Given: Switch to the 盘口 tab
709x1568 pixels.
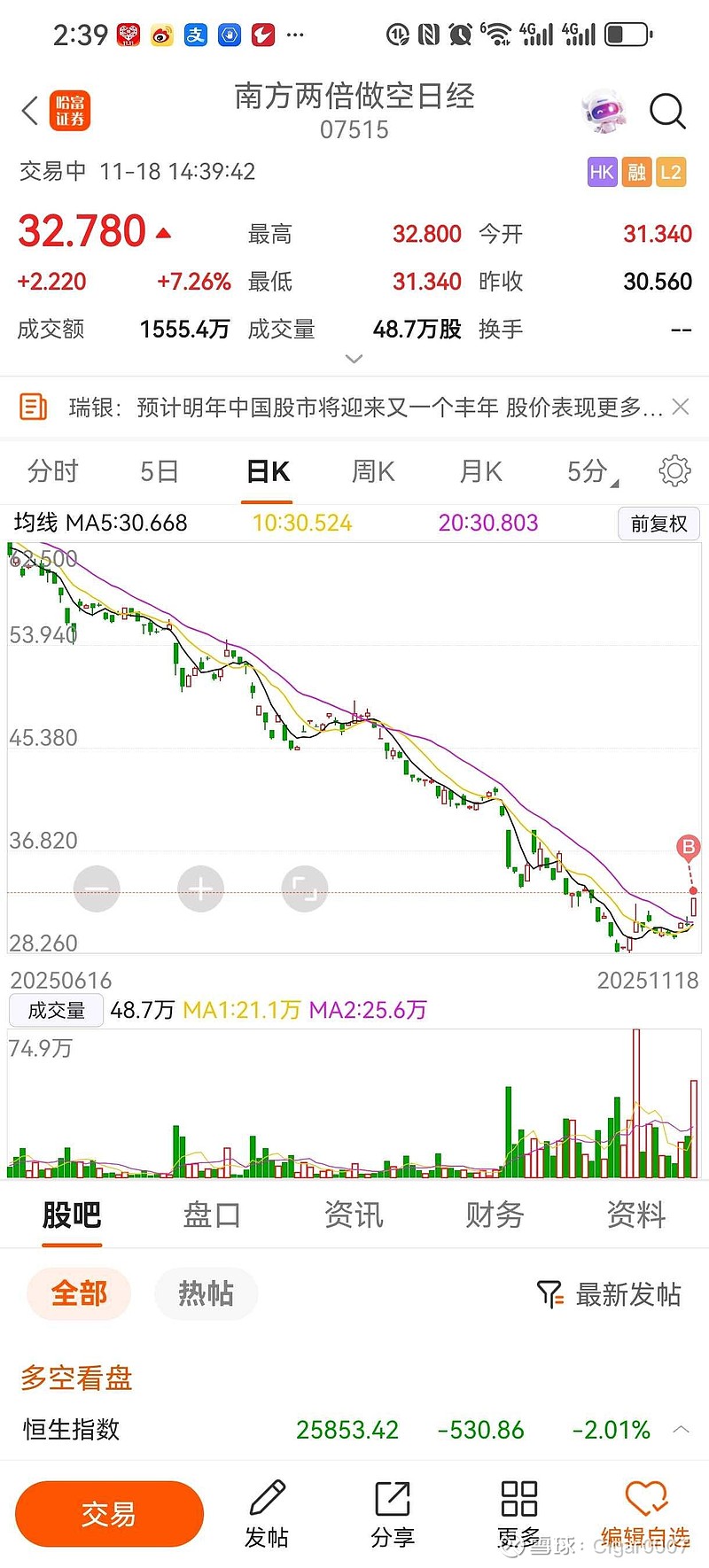Looking at the screenshot, I should click(212, 1215).
